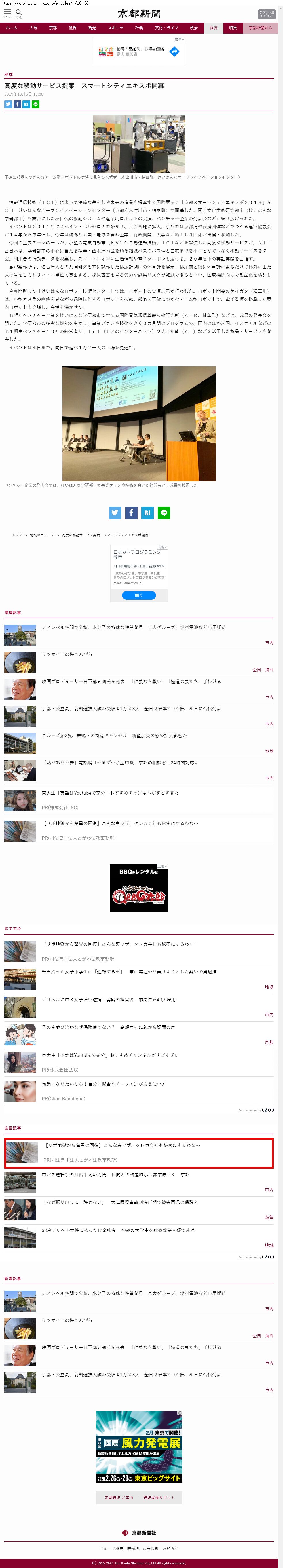Share on Twitter via icon under the publish date

tap(8, 105)
